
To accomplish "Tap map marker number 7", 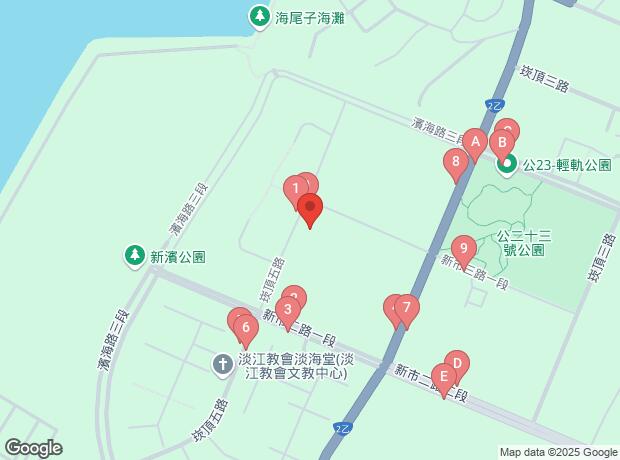I will 405,309.
